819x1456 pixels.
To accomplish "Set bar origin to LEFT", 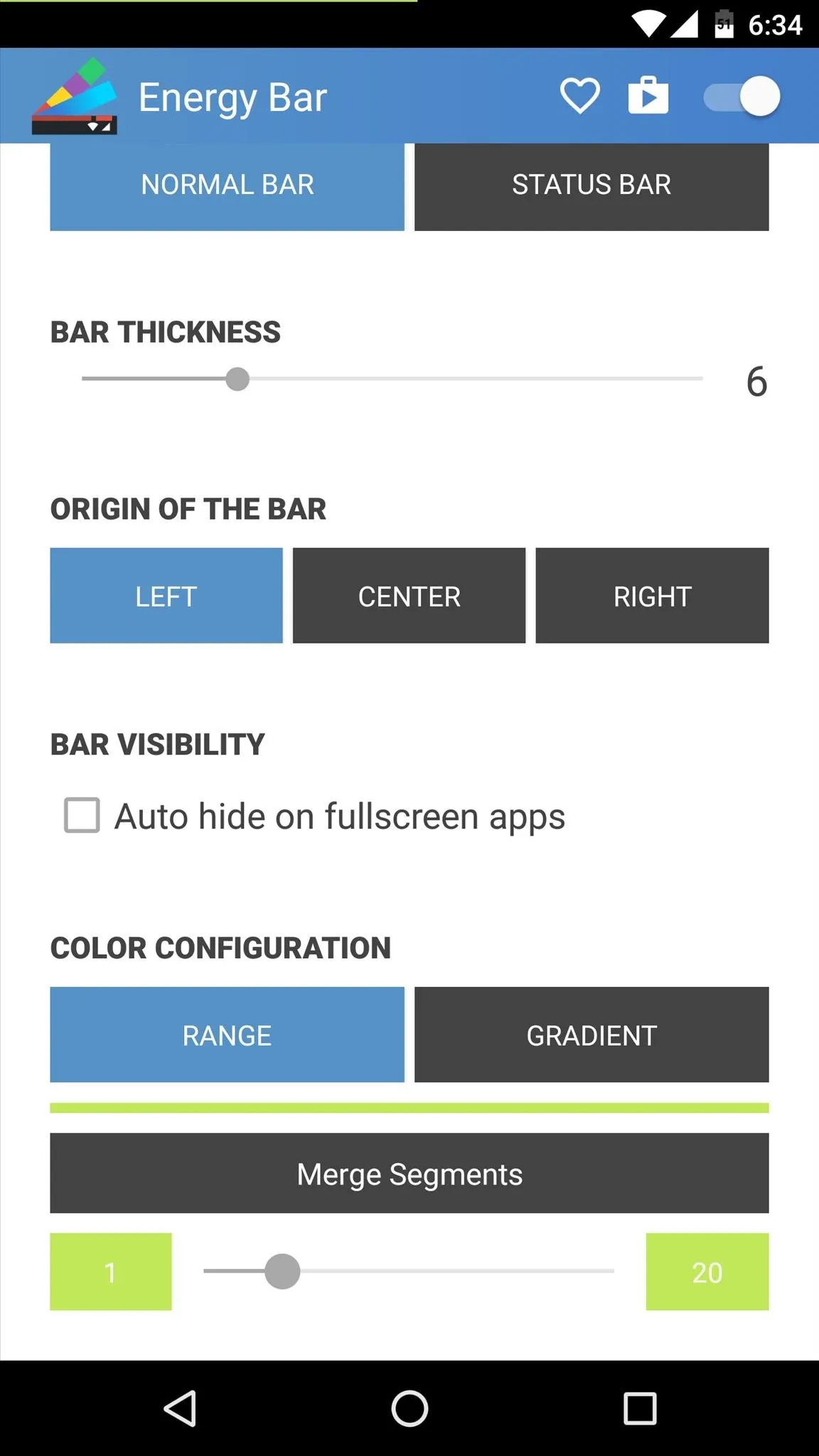I will 166,596.
